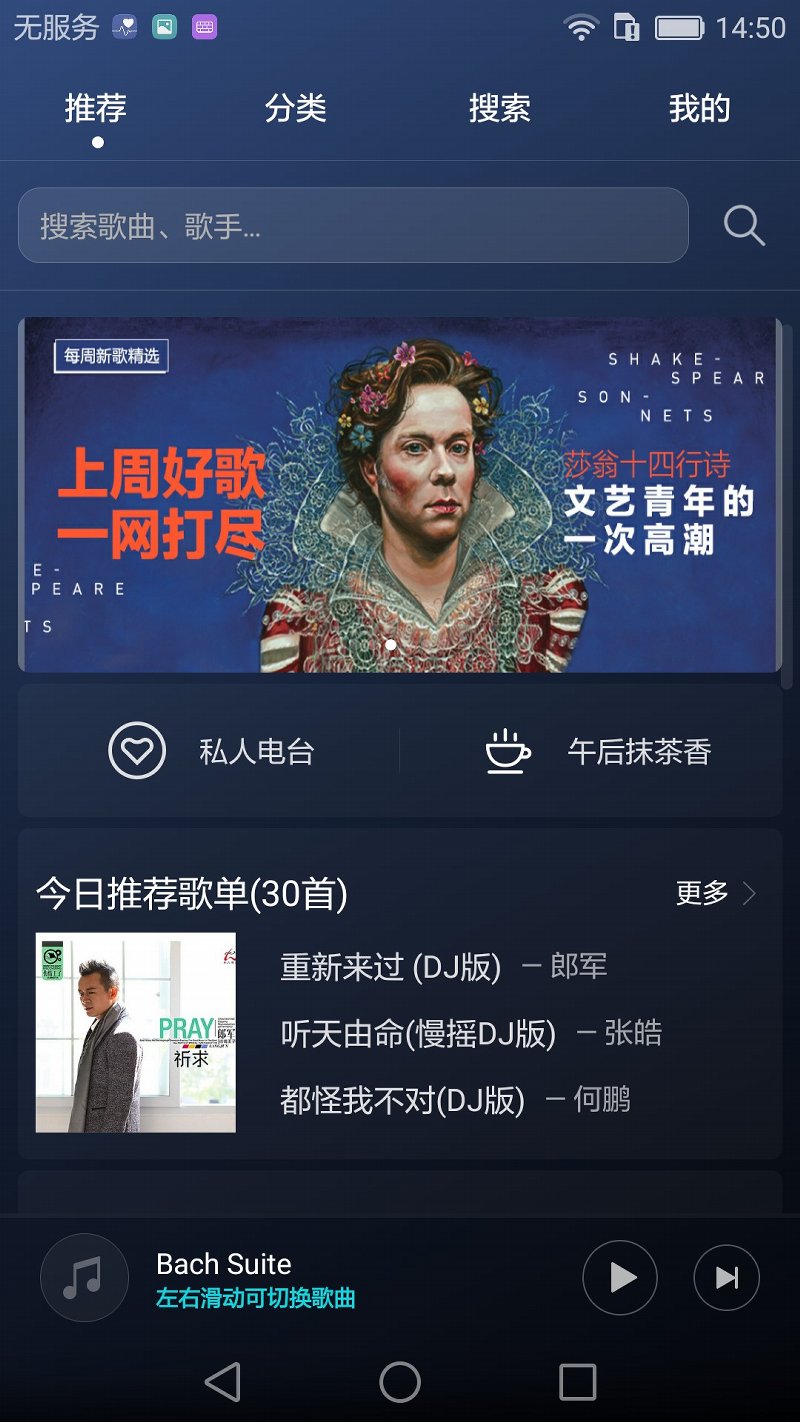Switch to the 分类 tab

click(297, 108)
